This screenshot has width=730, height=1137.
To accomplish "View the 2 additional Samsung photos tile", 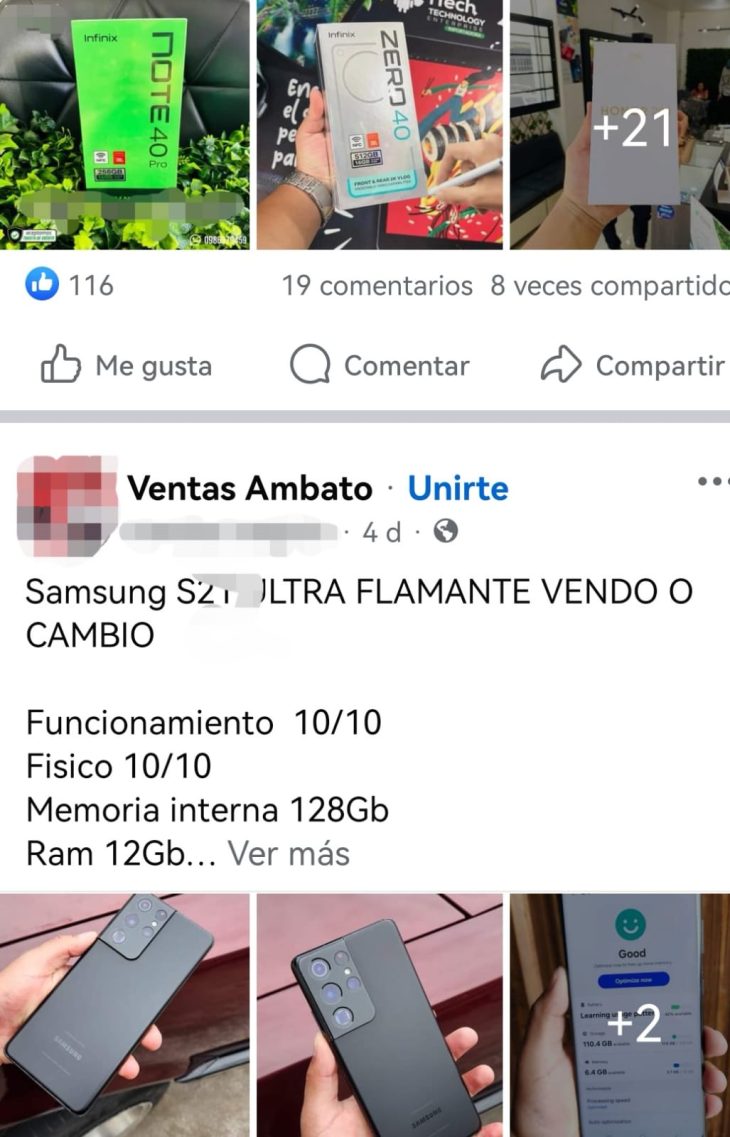I will pyautogui.click(x=620, y=1015).
